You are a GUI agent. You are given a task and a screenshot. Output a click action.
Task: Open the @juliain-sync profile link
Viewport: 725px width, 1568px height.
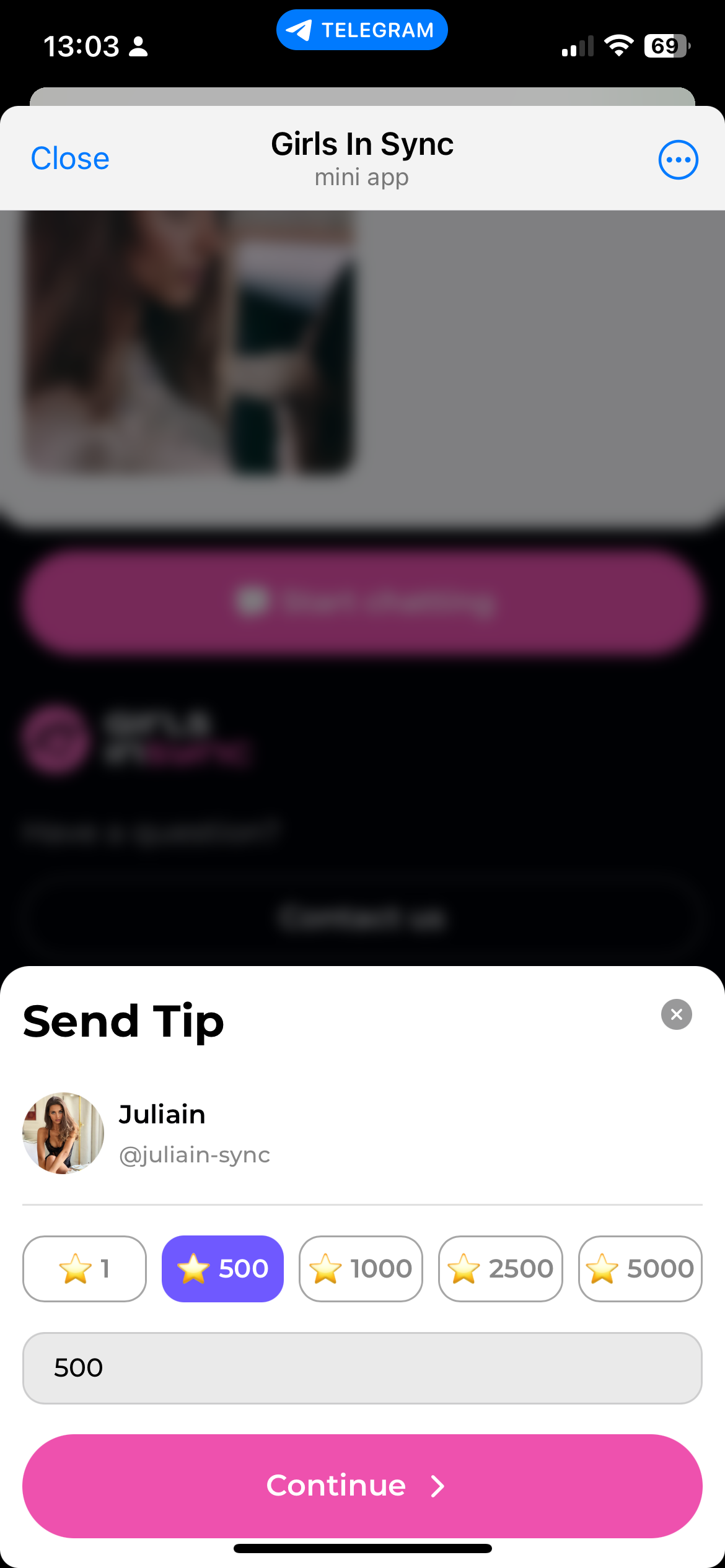click(195, 1154)
